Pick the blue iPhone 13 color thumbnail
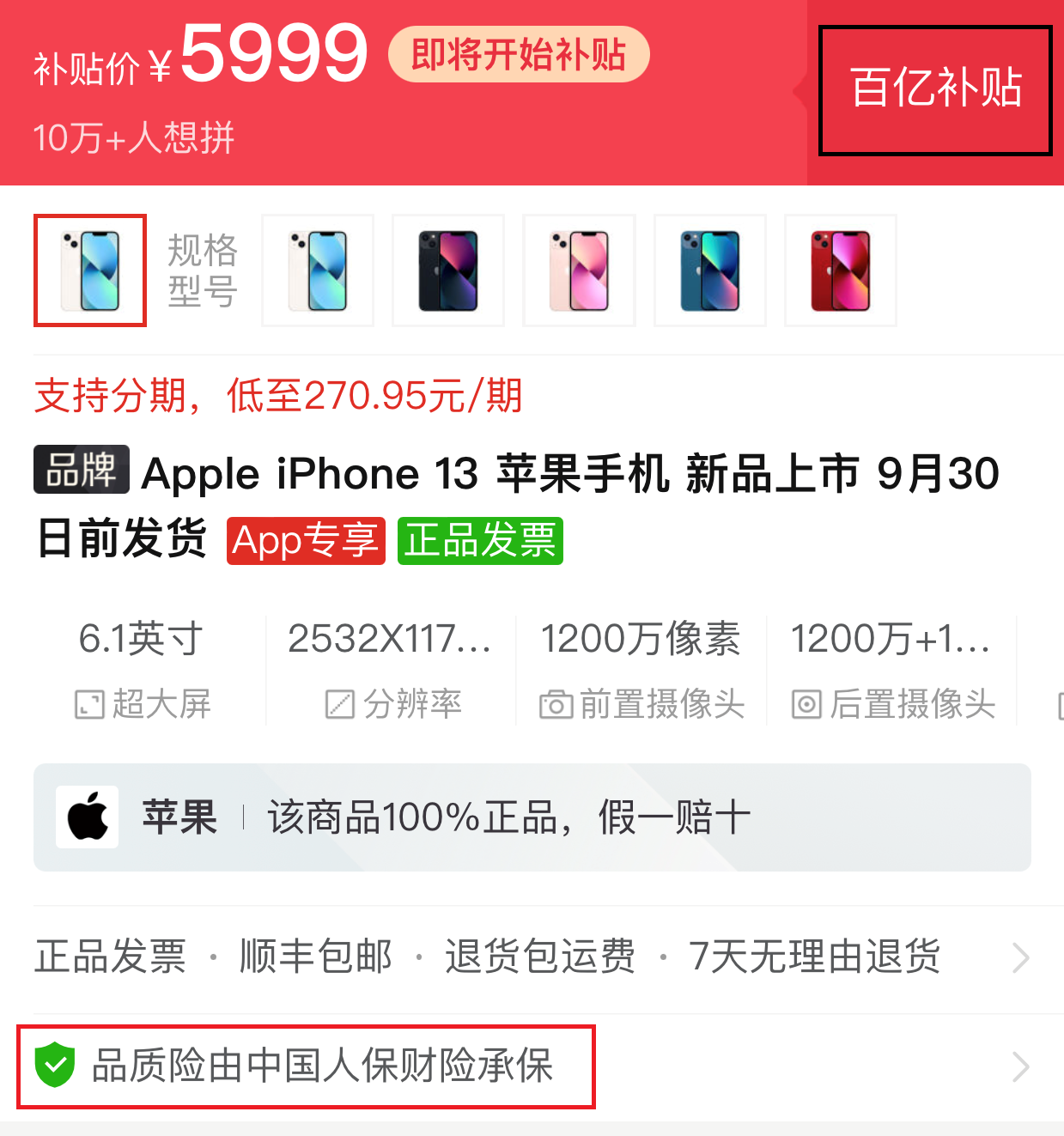 709,270
